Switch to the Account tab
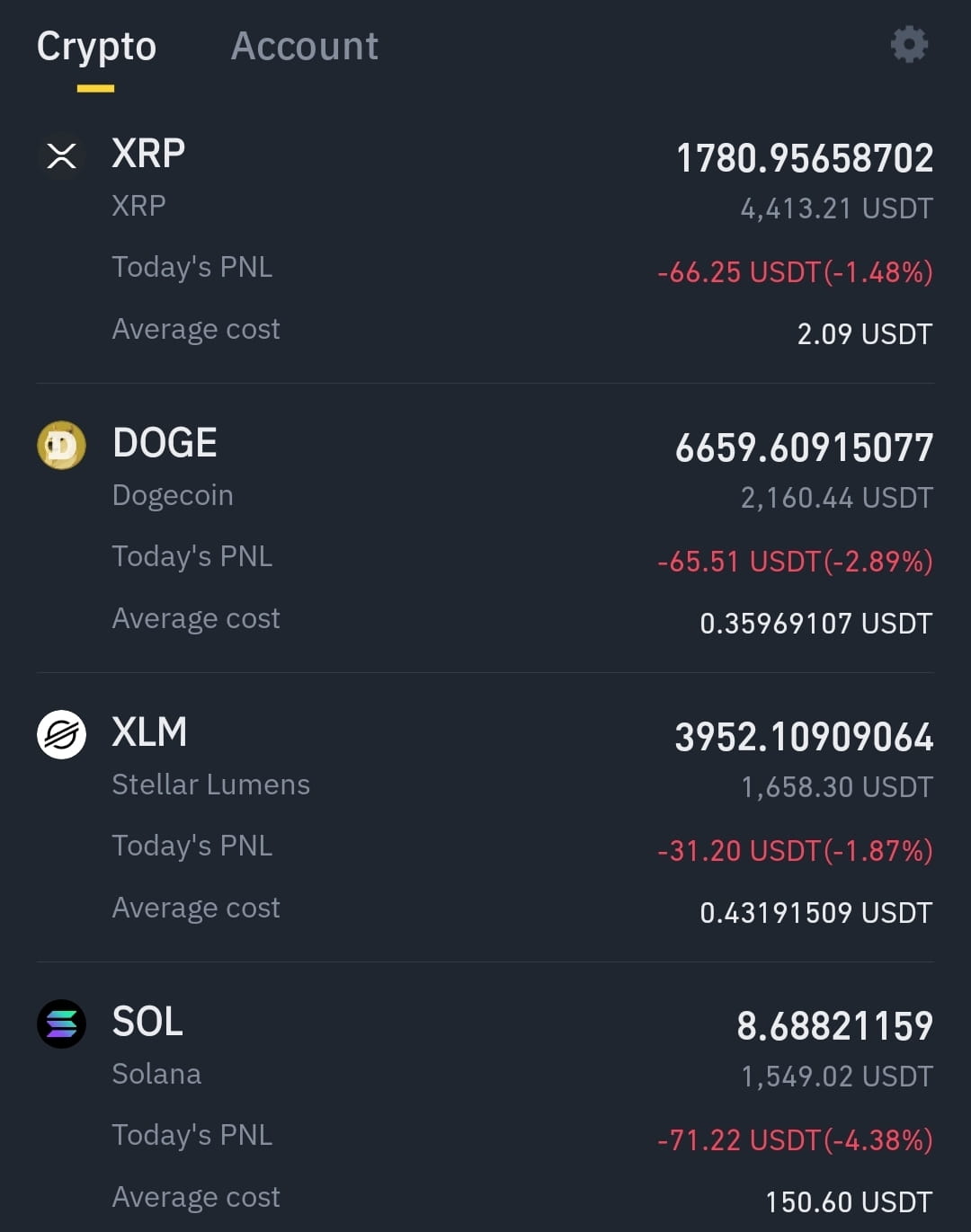Screen dimensions: 971x1232 305,47
